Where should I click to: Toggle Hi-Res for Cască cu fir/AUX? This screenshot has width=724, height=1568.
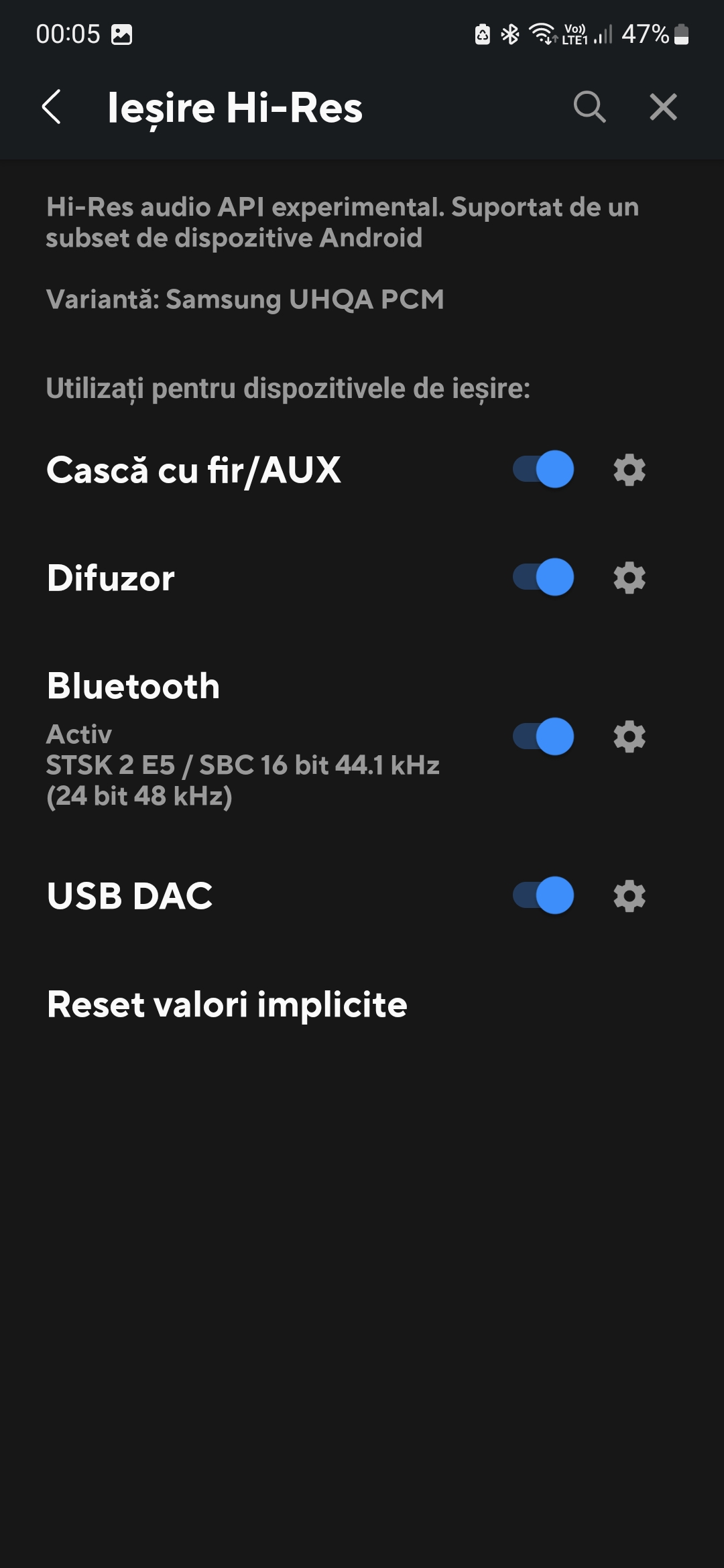(x=544, y=469)
